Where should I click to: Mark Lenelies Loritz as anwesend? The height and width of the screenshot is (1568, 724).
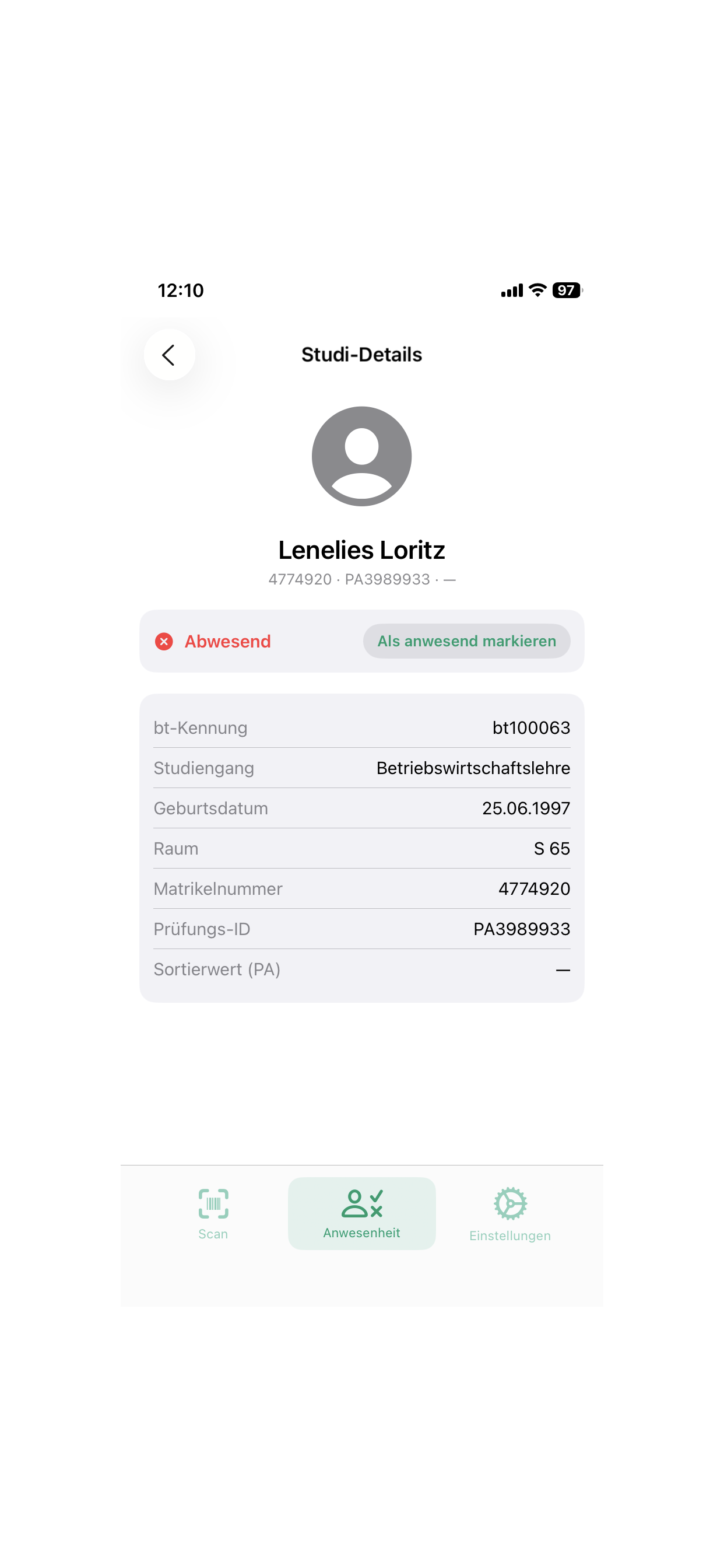[x=466, y=641]
